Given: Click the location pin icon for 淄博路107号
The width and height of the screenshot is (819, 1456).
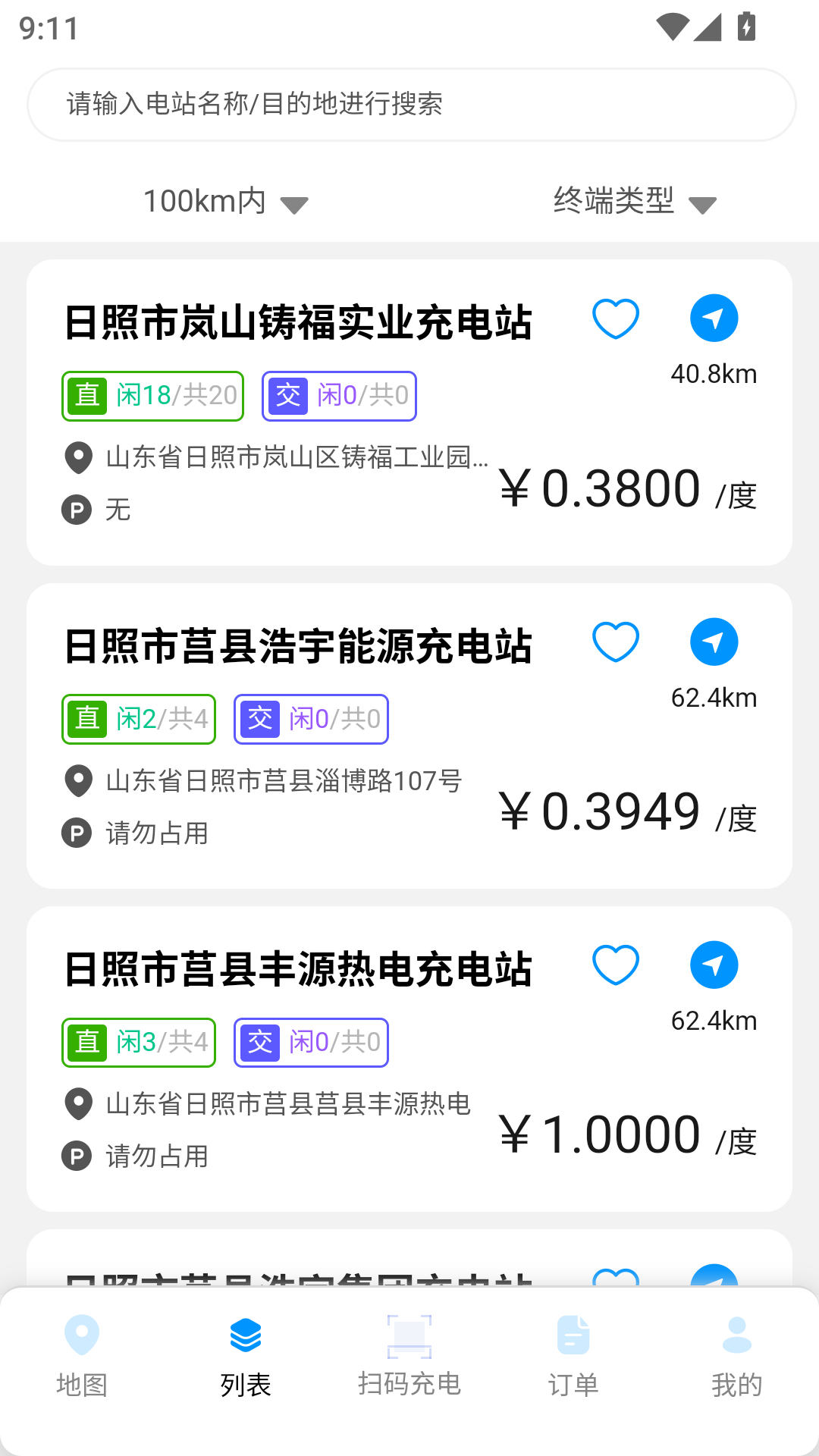Looking at the screenshot, I should (78, 781).
